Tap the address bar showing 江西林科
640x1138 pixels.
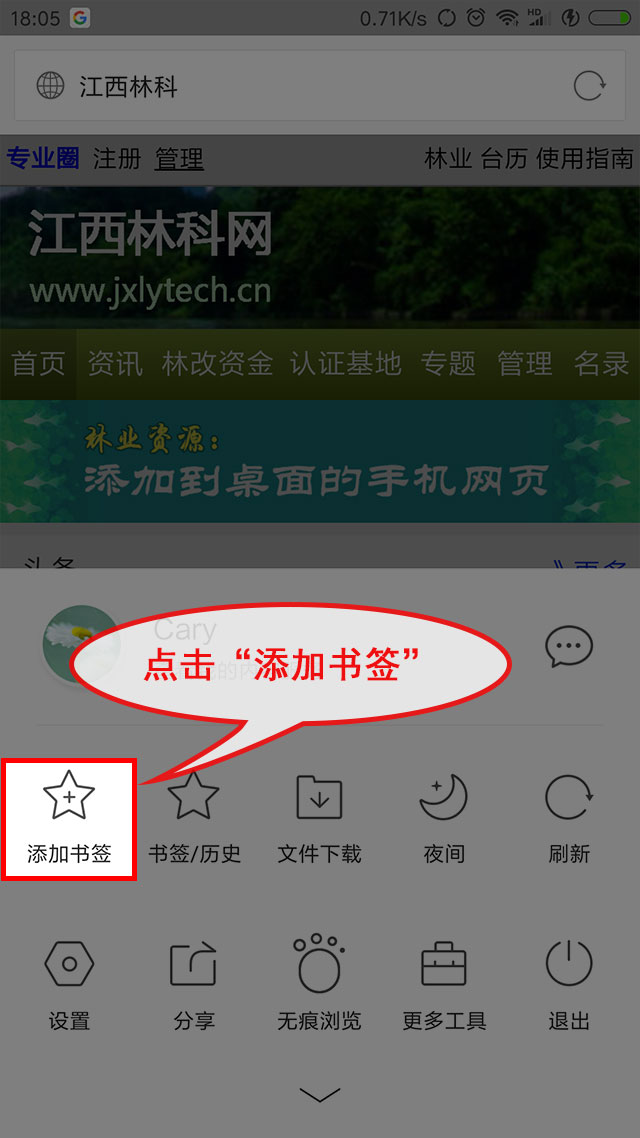click(300, 86)
